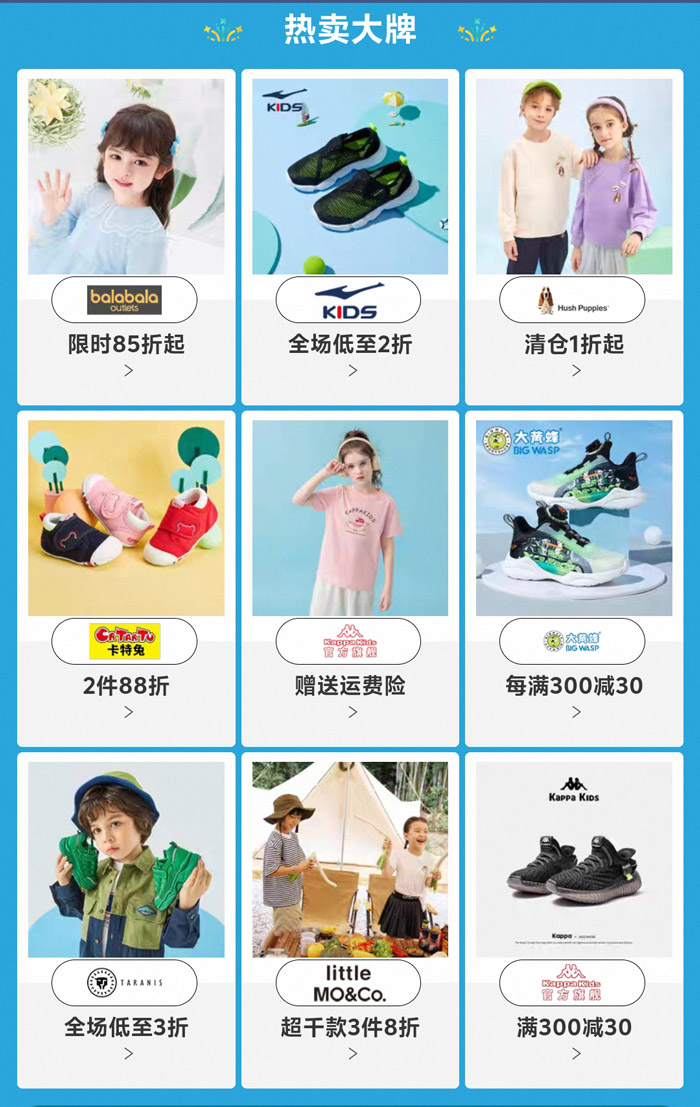Open the Erke Kids 全场低至2折 card

(x=350, y=237)
